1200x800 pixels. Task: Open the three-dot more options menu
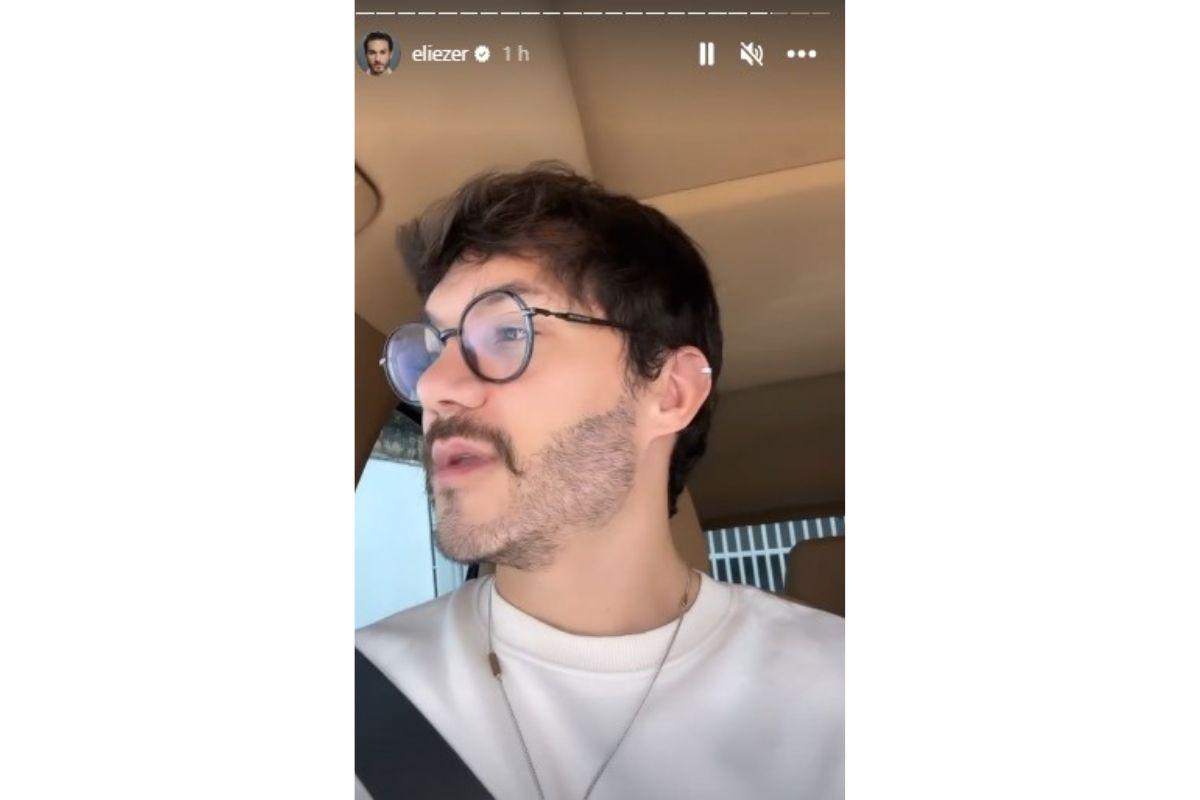coord(801,54)
